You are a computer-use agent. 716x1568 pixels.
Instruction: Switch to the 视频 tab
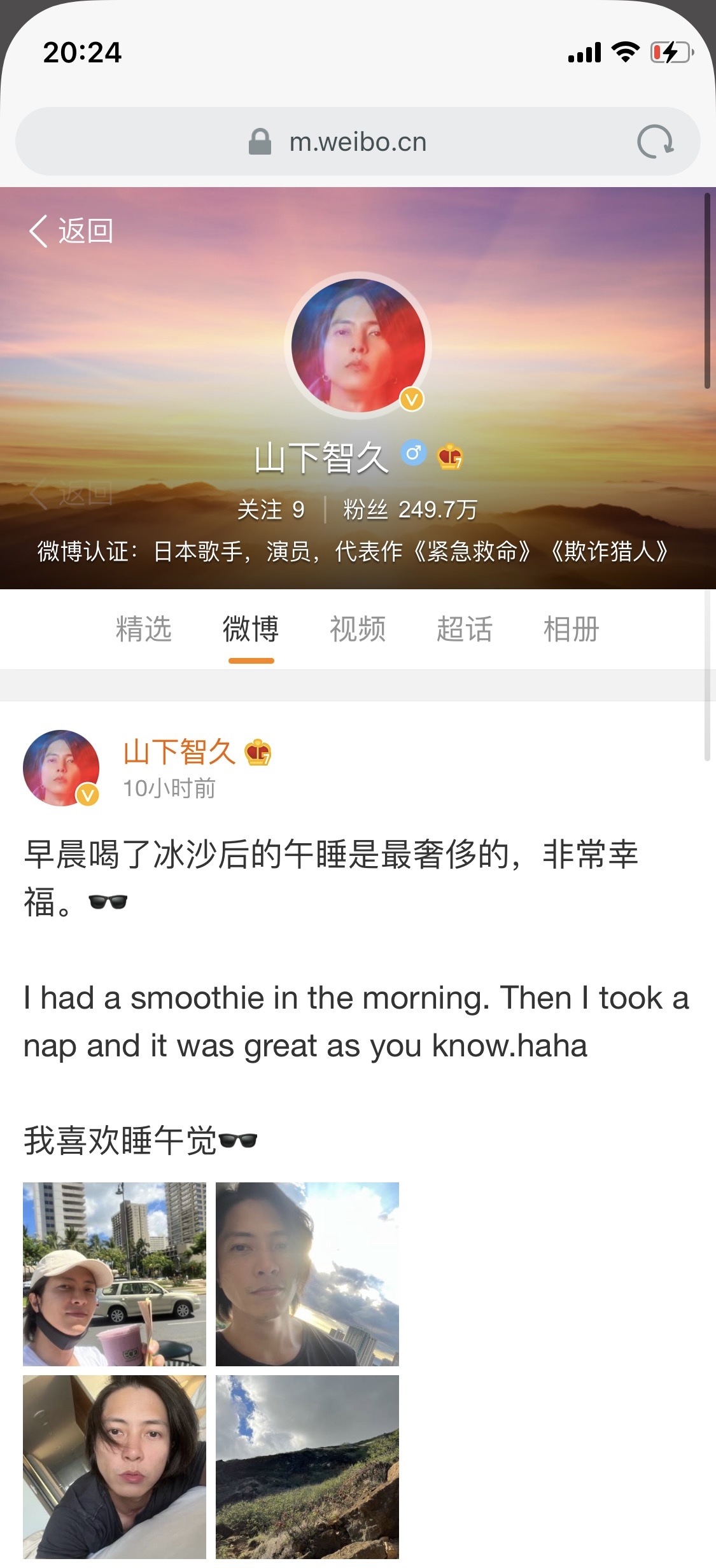pos(358,629)
